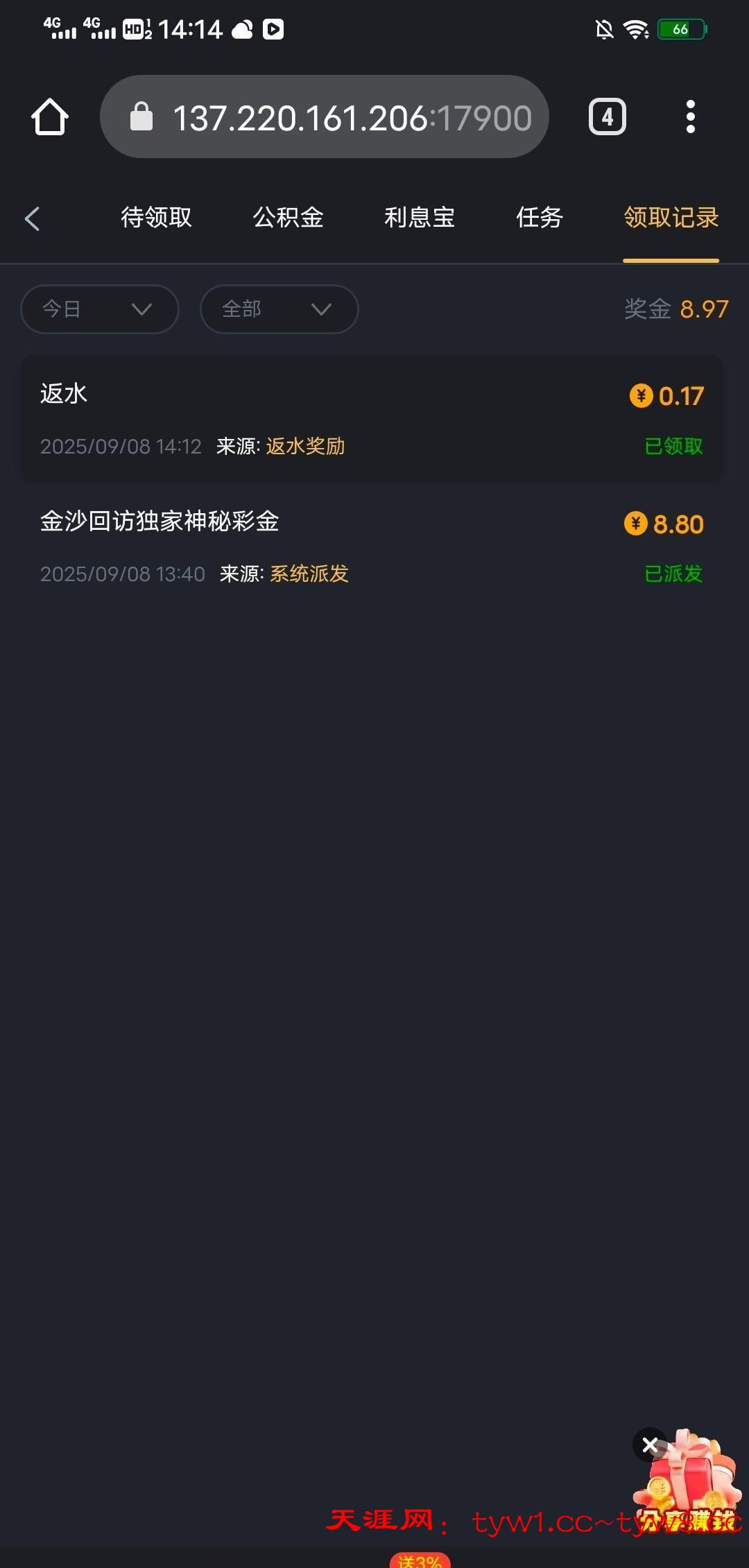The image size is (749, 1568).
Task: Open the browser tab switcher
Action: coord(607,117)
